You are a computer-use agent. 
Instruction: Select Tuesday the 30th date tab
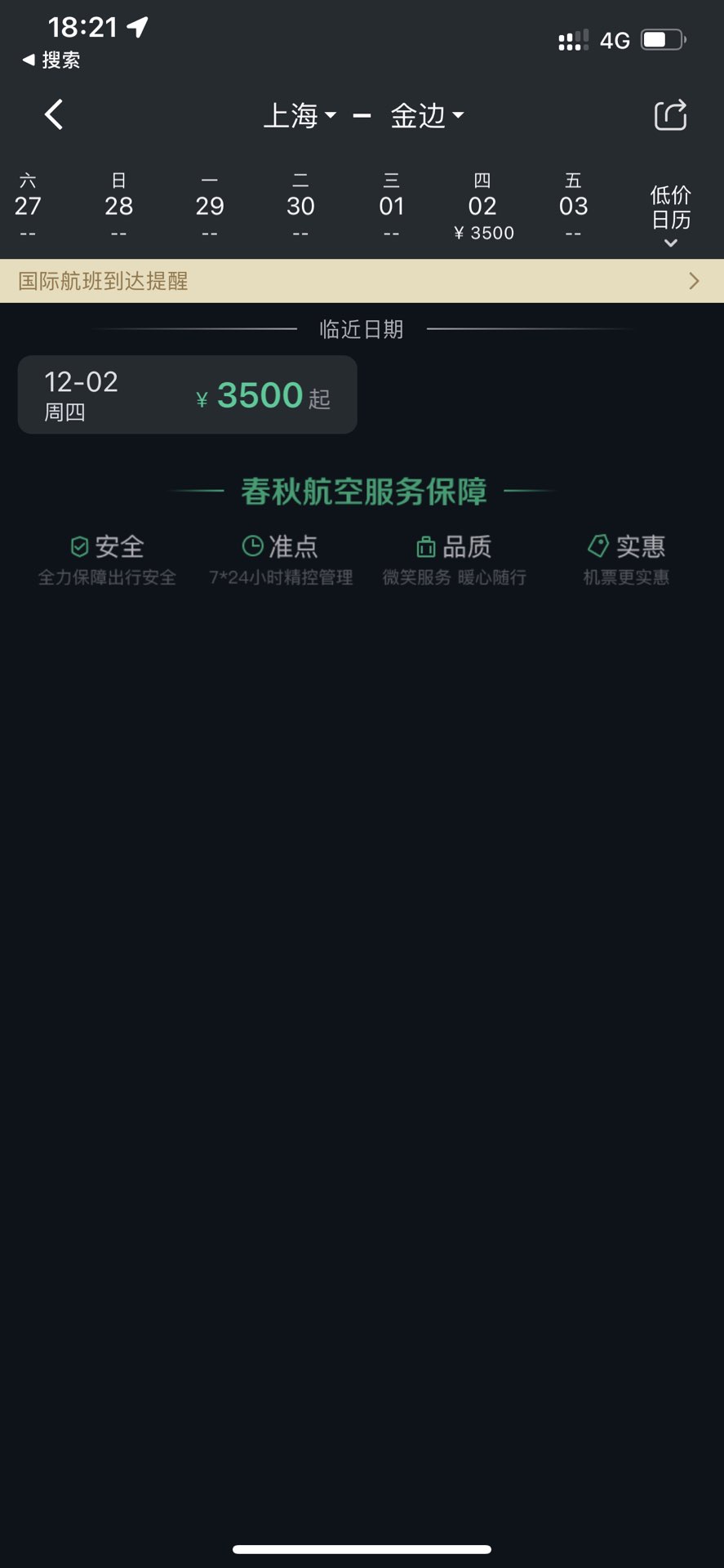(300, 206)
